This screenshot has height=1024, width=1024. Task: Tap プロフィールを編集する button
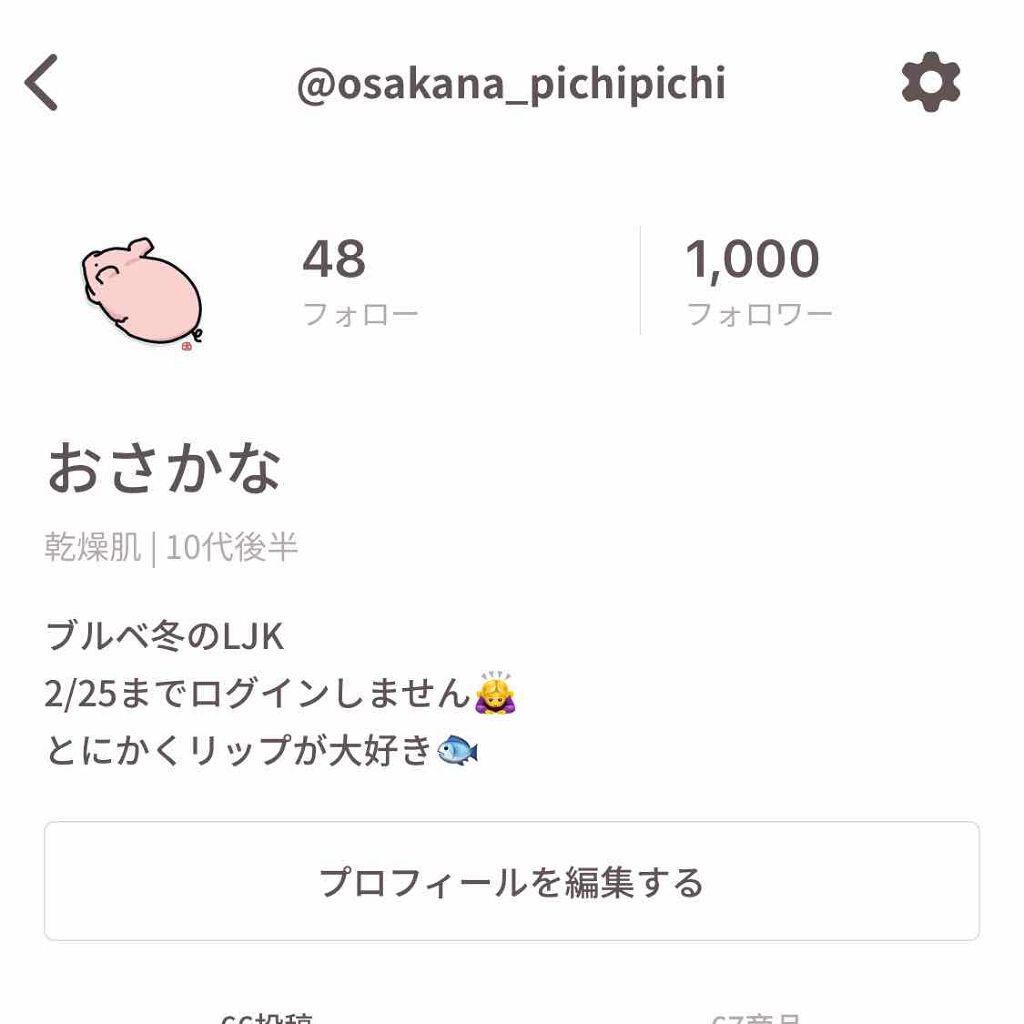pyautogui.click(x=511, y=881)
